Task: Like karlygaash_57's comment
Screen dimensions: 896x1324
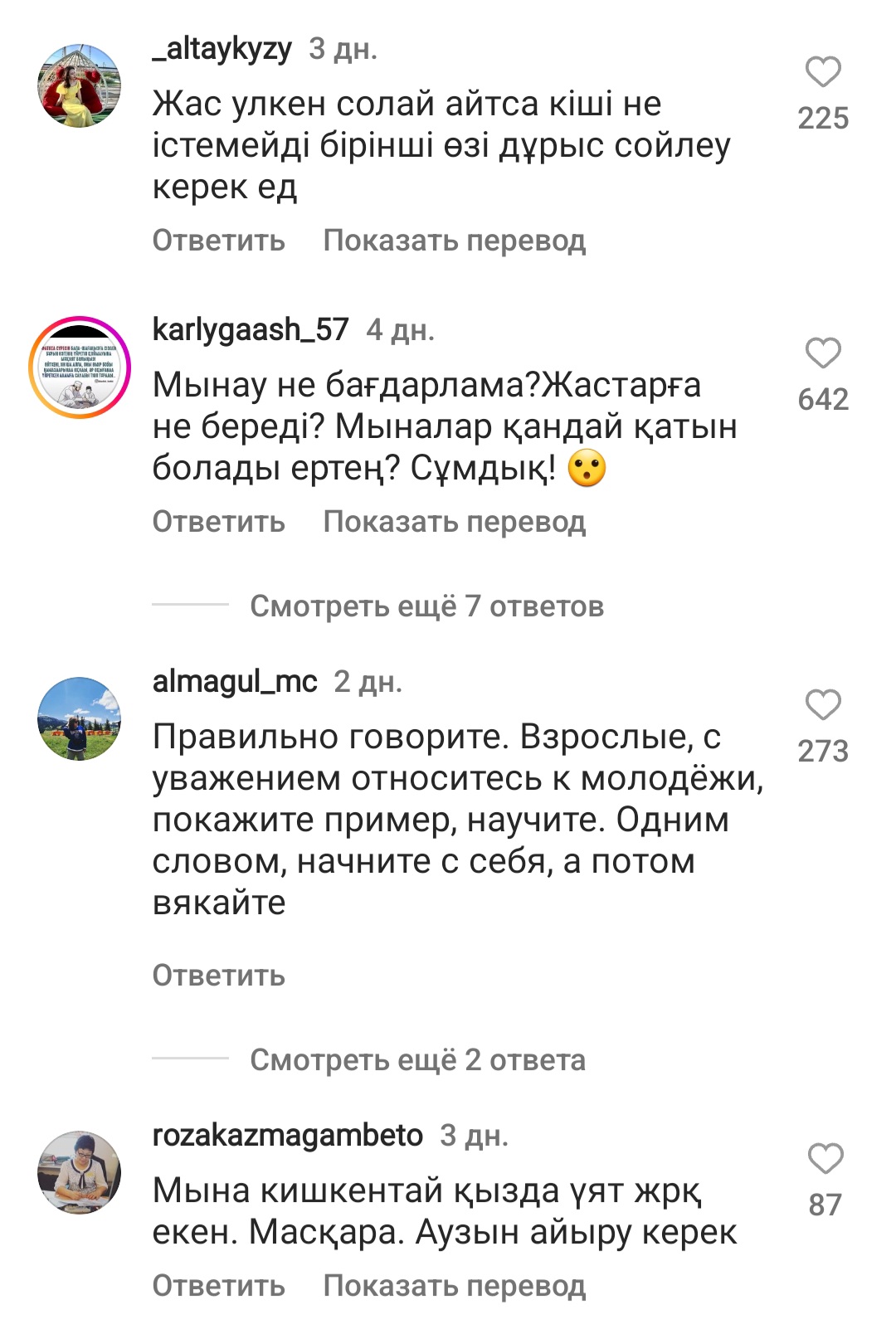Action: click(x=822, y=354)
